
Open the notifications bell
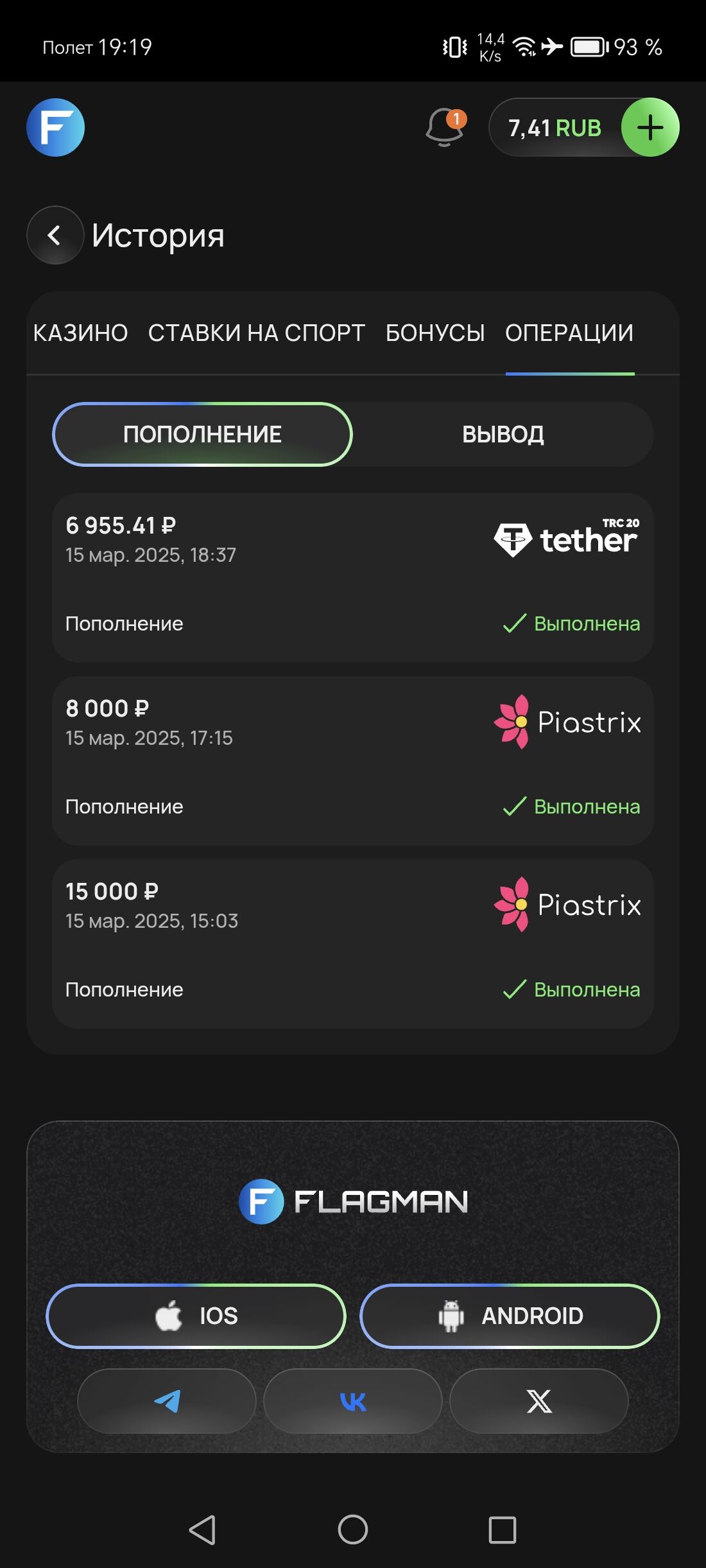coord(445,127)
